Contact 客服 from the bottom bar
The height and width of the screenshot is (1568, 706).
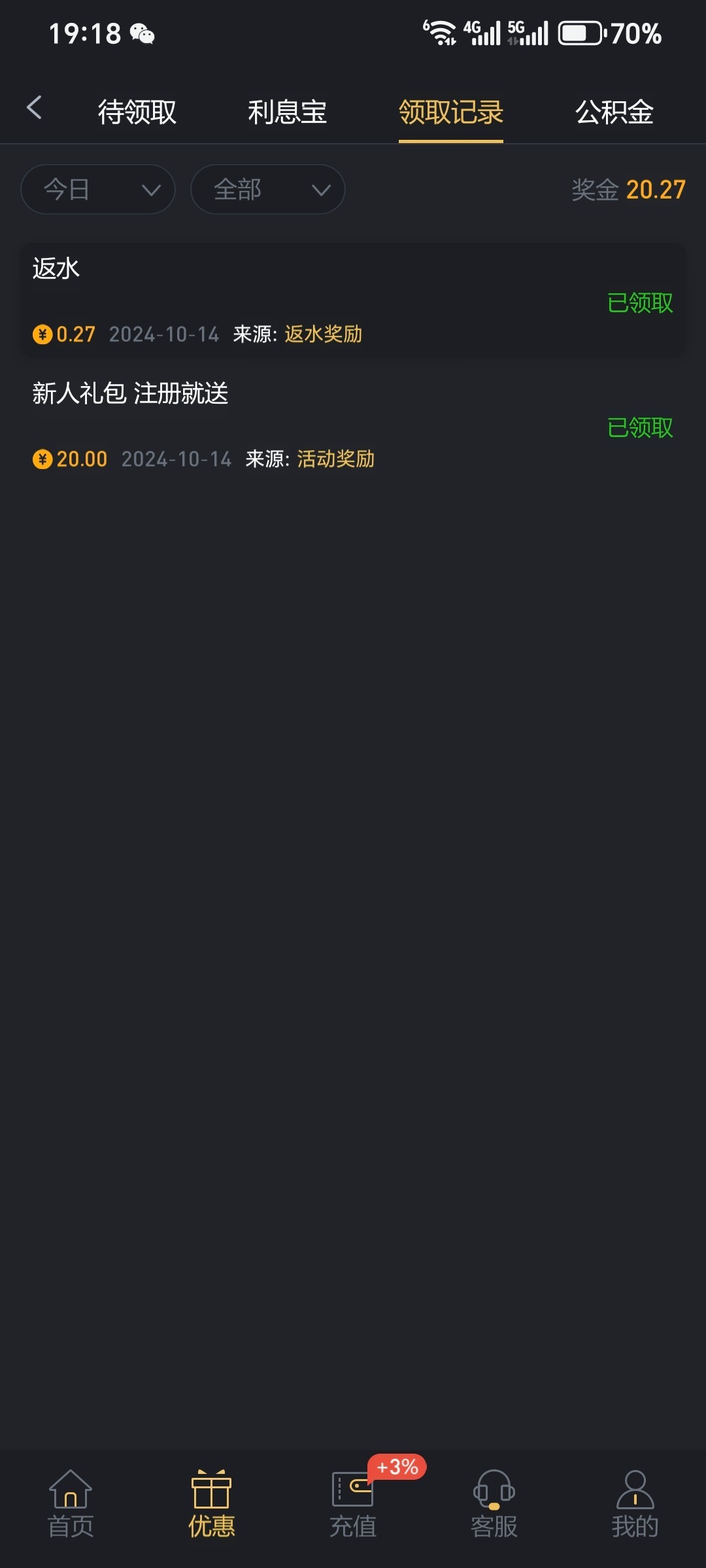pos(494,1504)
